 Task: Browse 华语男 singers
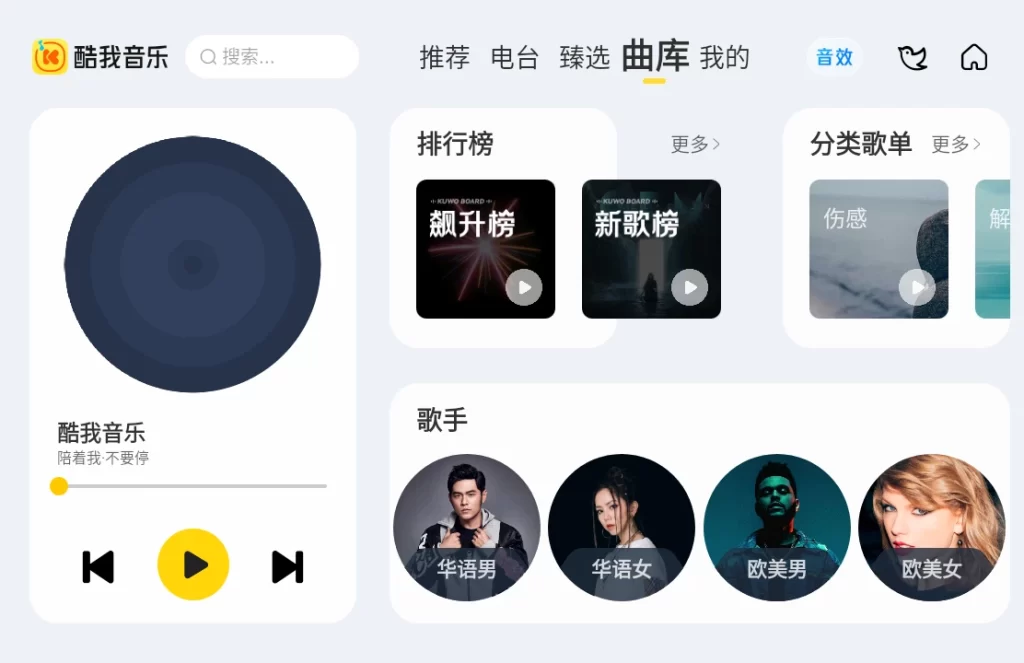click(466, 528)
